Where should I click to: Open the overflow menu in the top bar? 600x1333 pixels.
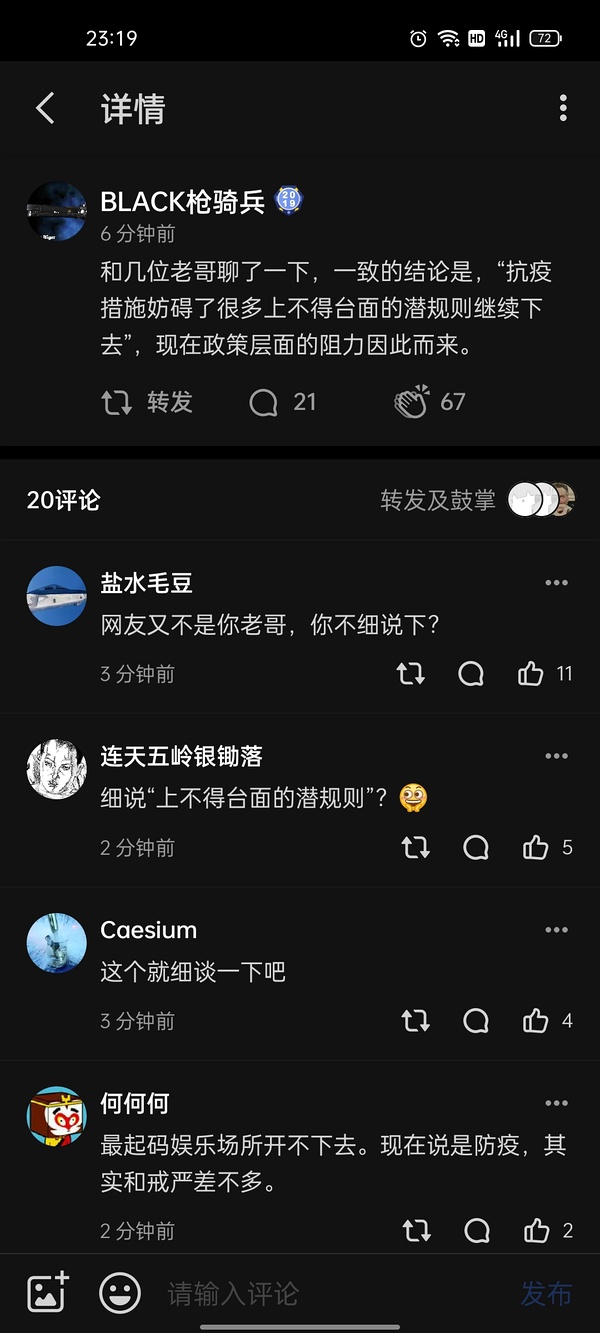563,108
